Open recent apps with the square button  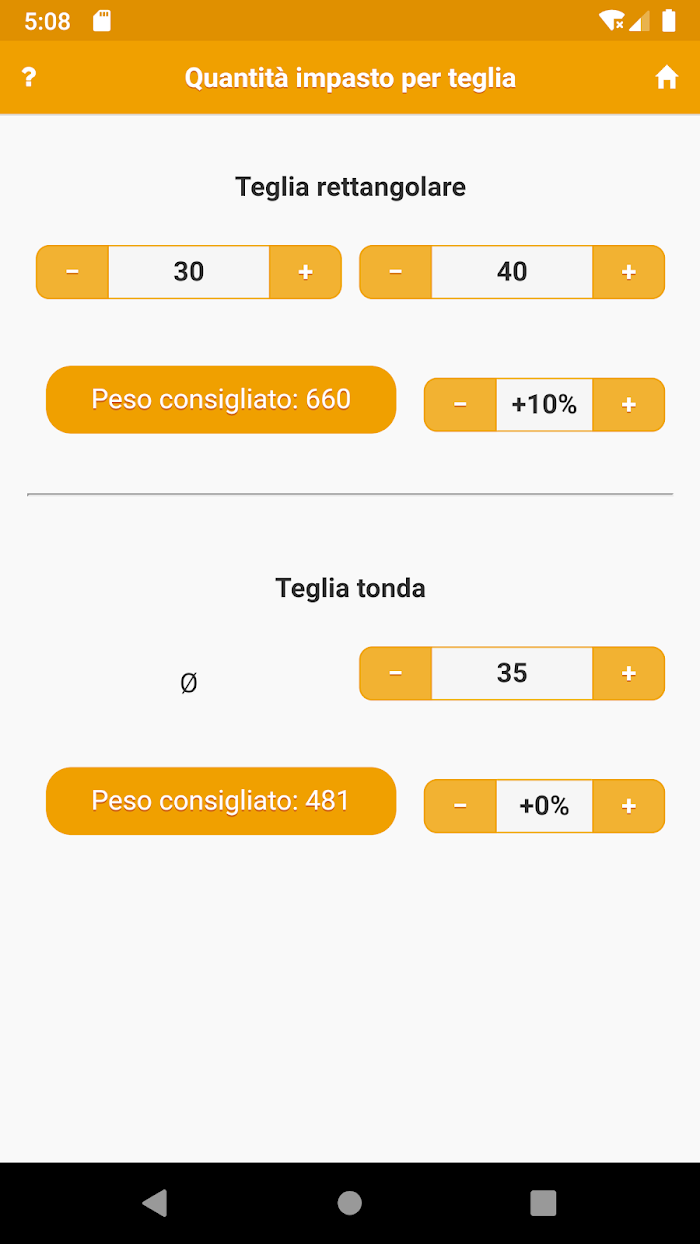tap(543, 1203)
